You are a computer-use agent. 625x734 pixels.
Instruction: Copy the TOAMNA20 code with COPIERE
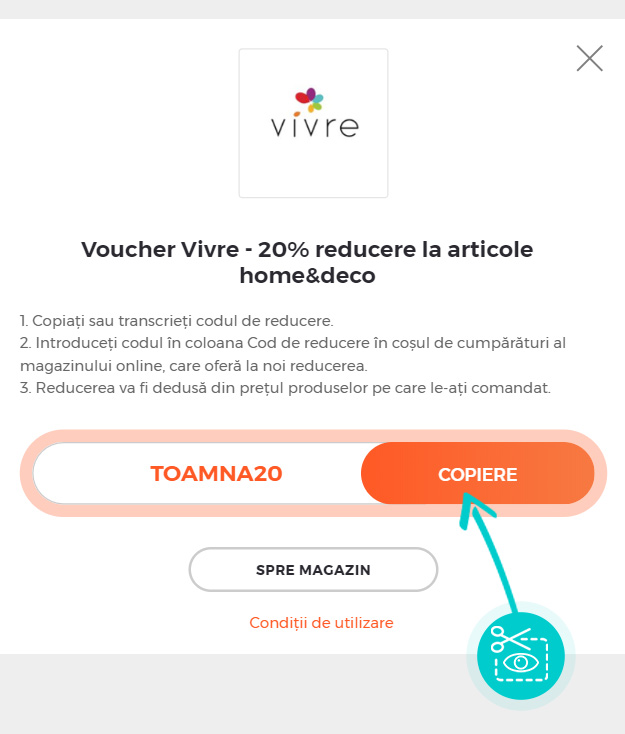[477, 474]
